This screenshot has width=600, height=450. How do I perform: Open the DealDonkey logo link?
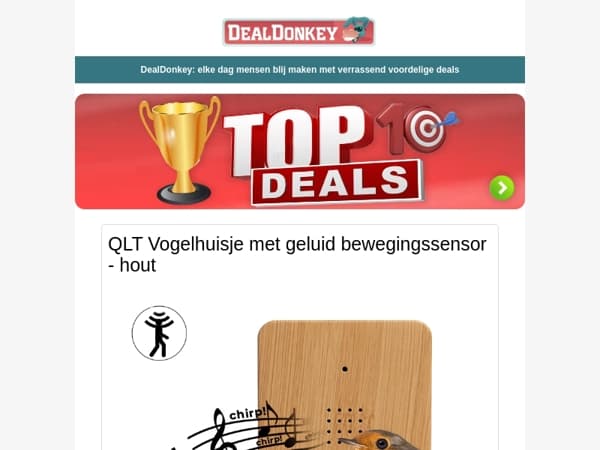[299, 31]
